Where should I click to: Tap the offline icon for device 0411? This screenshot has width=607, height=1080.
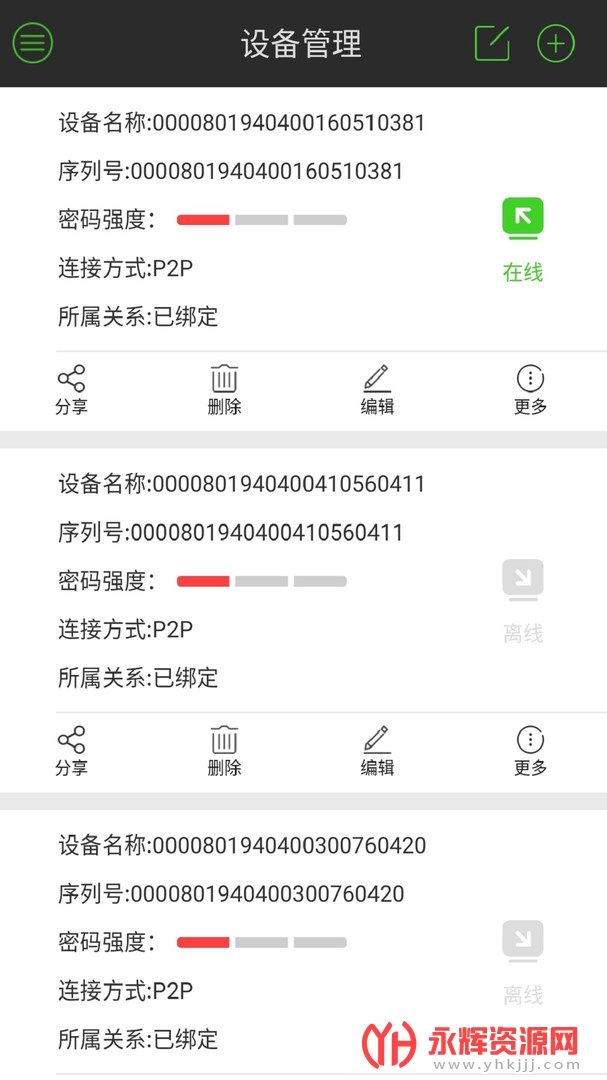click(522, 580)
